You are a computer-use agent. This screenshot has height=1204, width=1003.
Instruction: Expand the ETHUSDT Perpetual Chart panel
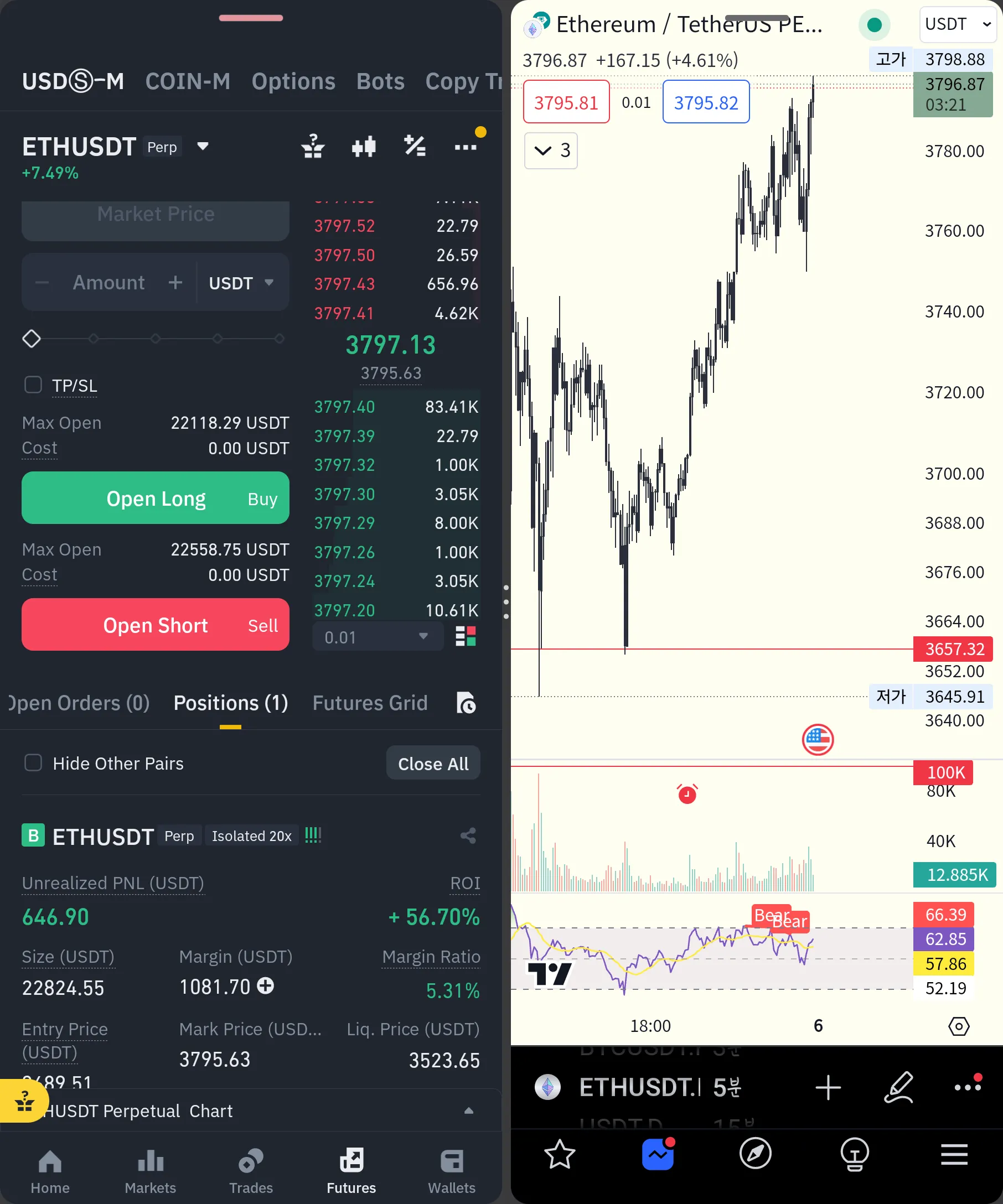468,1110
